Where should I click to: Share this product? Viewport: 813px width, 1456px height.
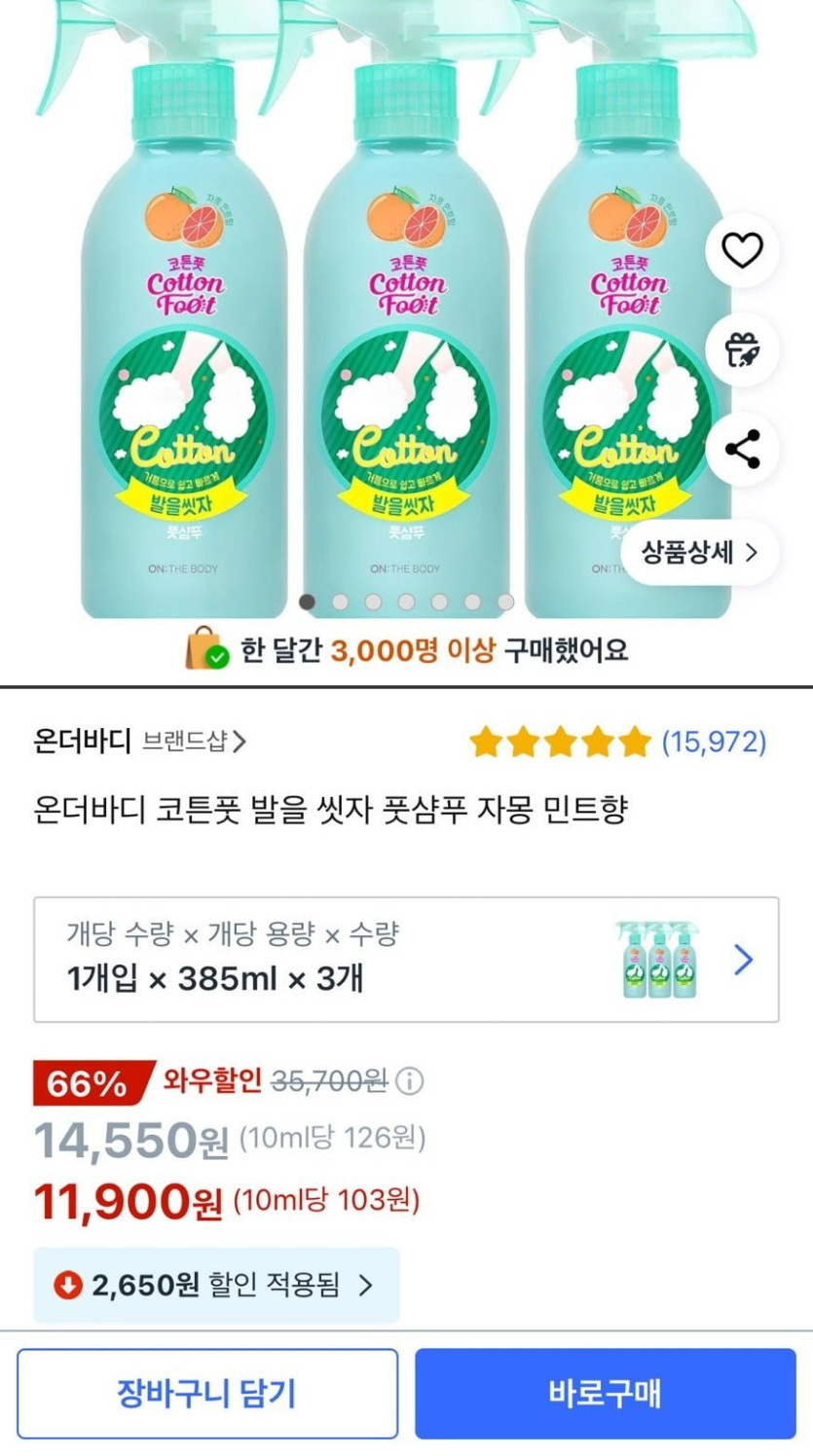[742, 450]
